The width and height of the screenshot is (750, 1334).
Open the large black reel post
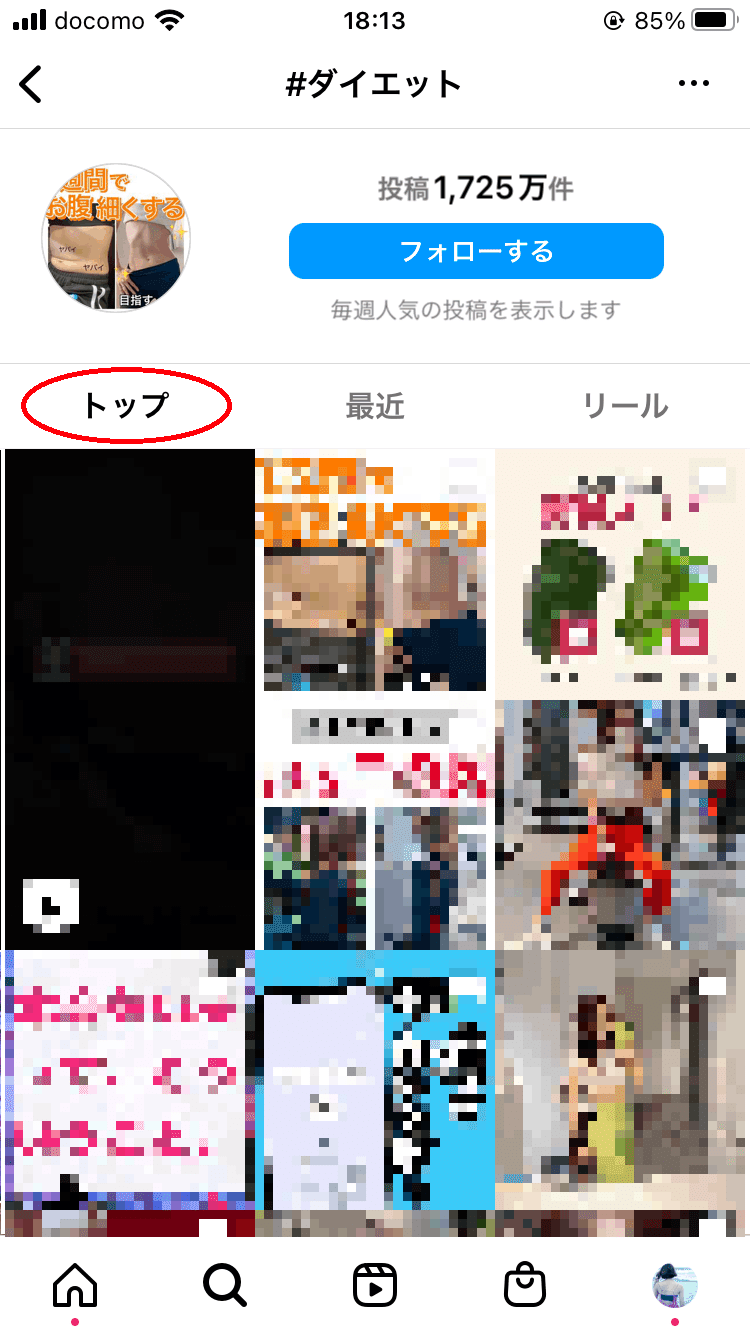tap(130, 698)
